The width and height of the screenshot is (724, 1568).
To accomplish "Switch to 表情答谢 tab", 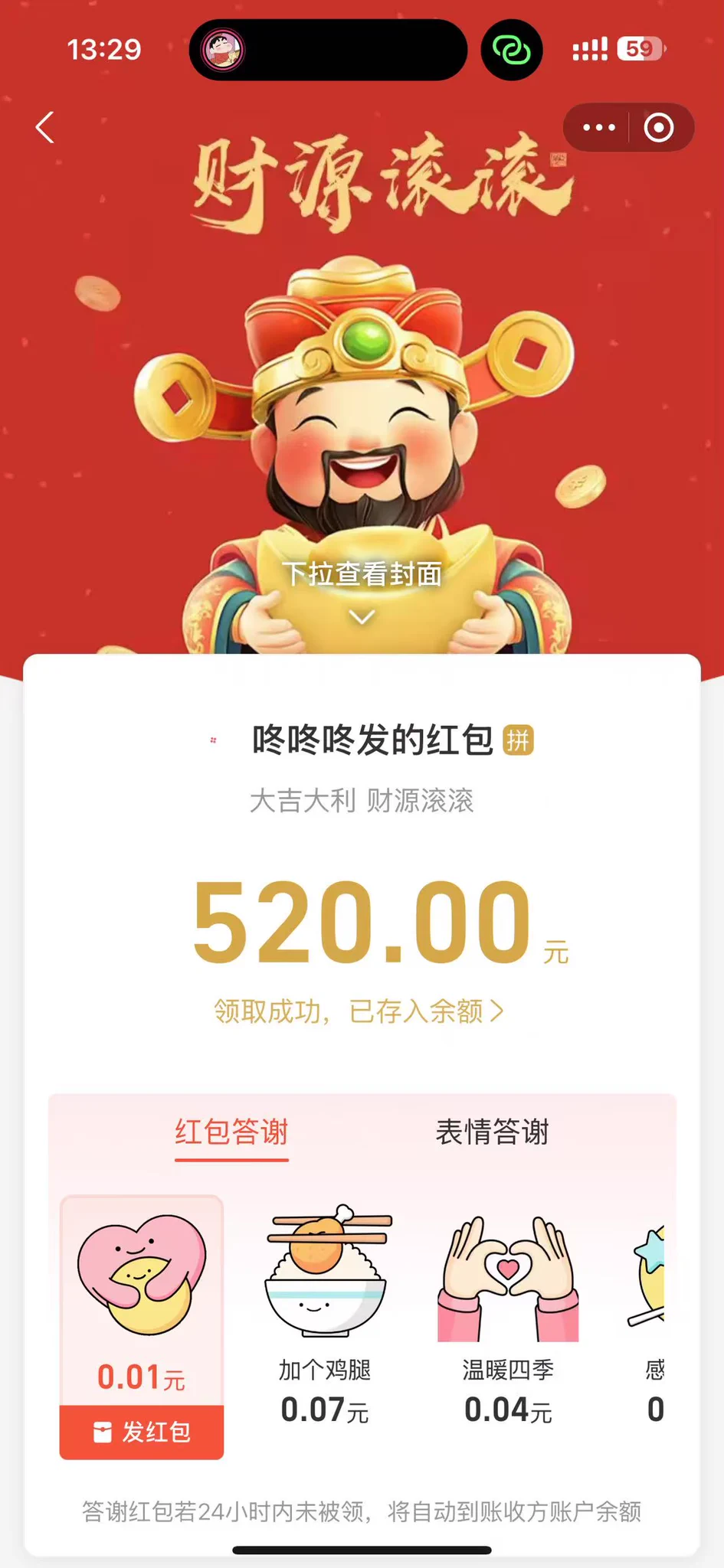I will (492, 1132).
